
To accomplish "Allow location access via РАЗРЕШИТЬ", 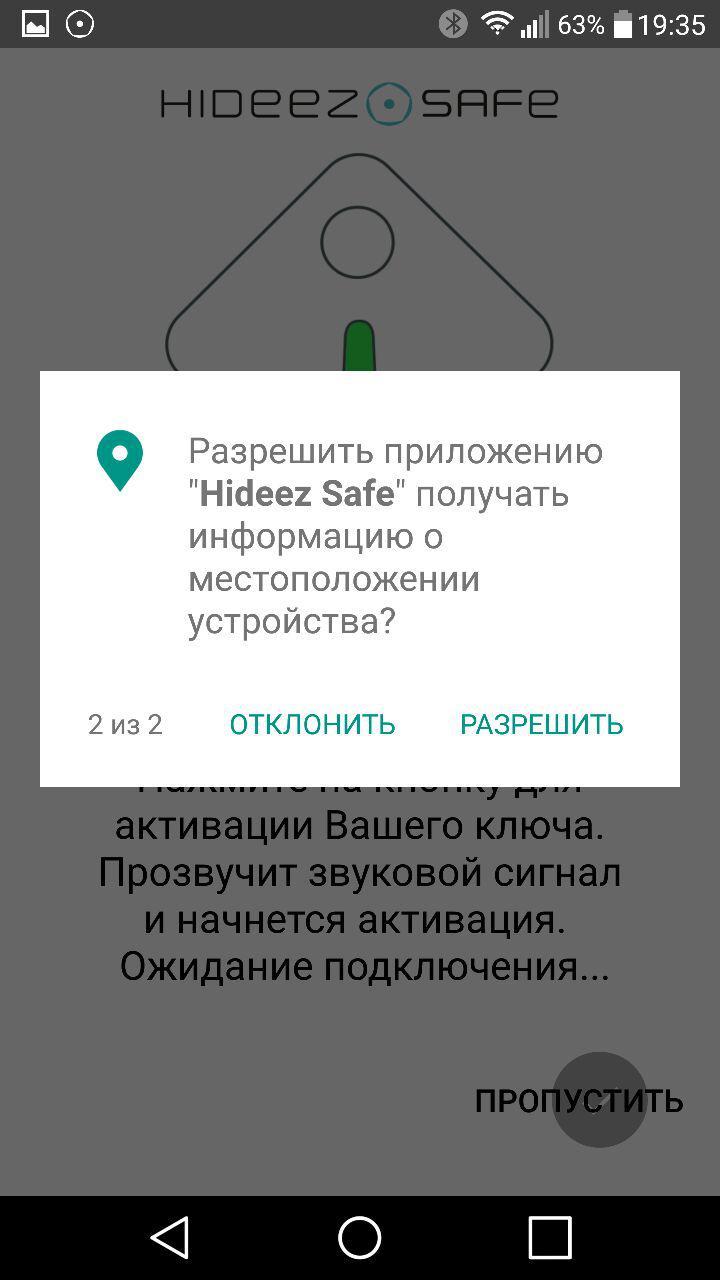I will [541, 724].
